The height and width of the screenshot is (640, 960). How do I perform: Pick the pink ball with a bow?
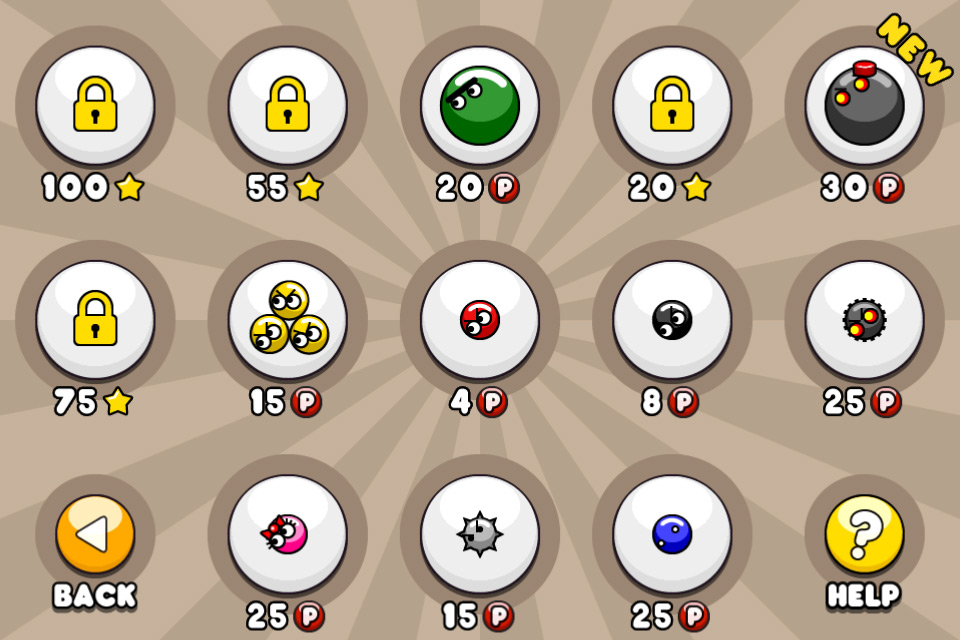[288, 534]
